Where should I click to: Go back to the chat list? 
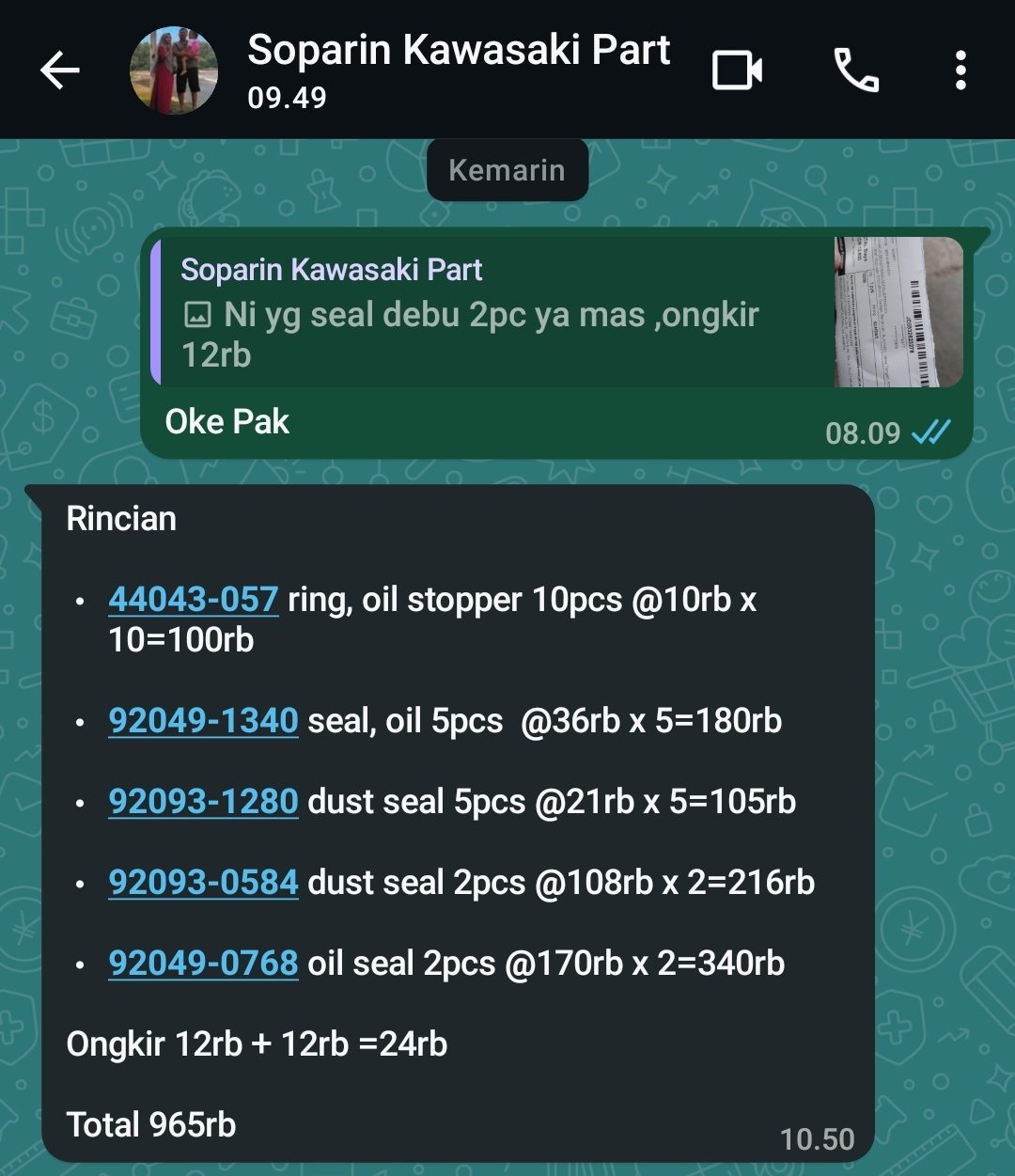point(60,71)
